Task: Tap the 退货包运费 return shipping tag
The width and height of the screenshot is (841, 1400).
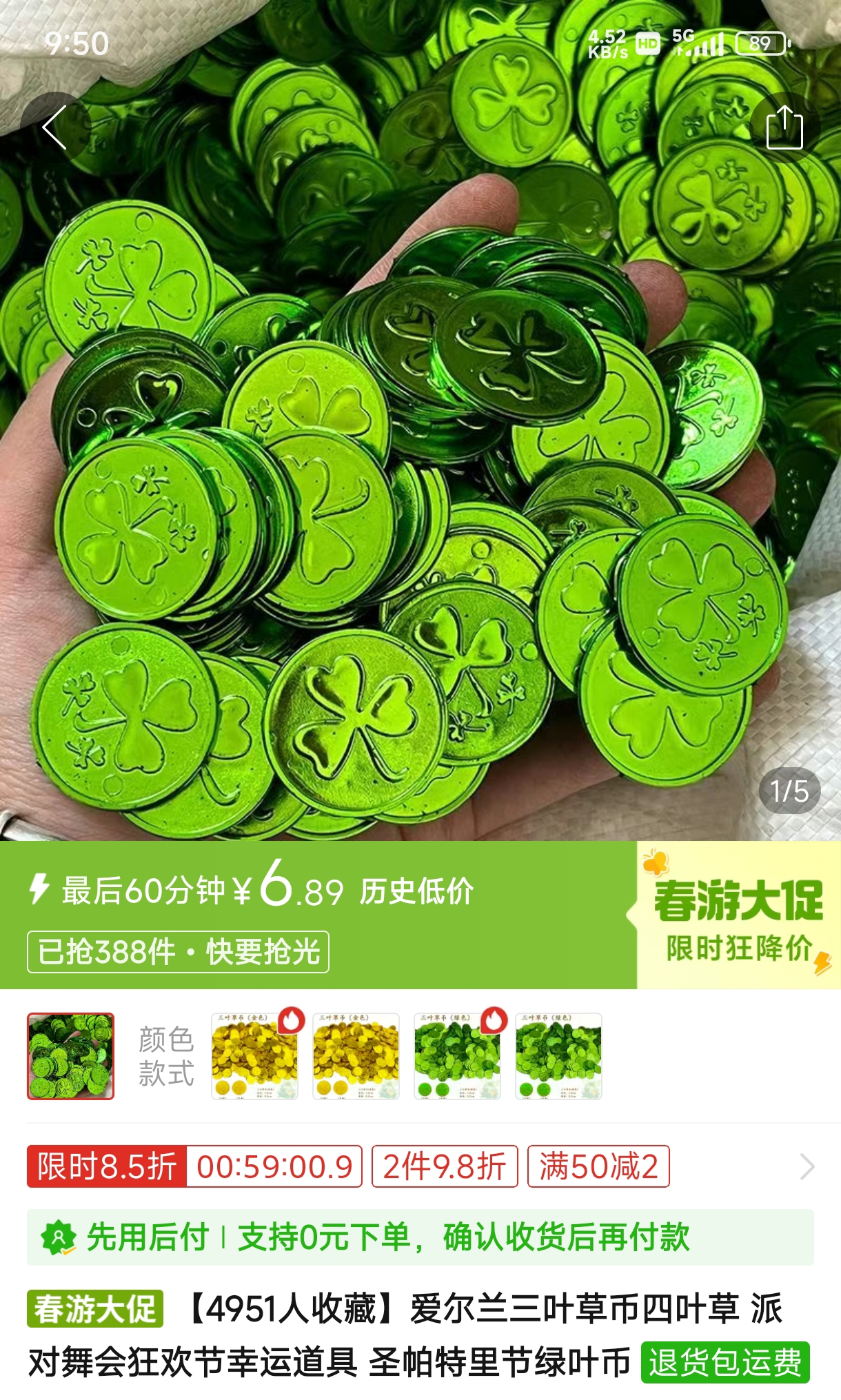Action: tap(725, 1362)
